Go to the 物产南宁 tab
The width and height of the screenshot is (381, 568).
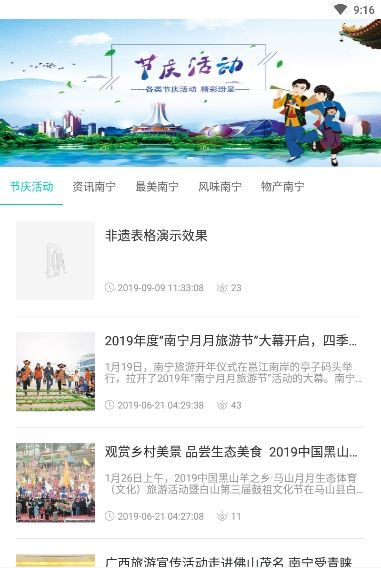pos(283,187)
